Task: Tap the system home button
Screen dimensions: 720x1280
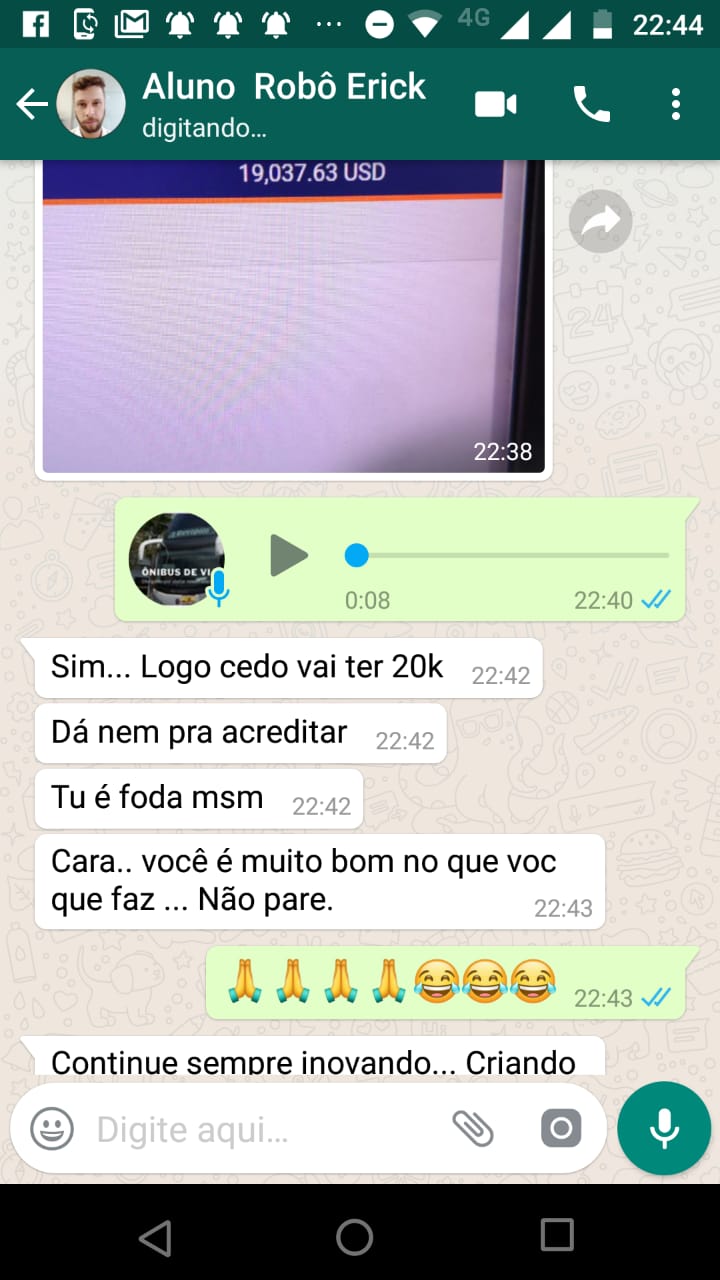Action: pyautogui.click(x=355, y=1237)
